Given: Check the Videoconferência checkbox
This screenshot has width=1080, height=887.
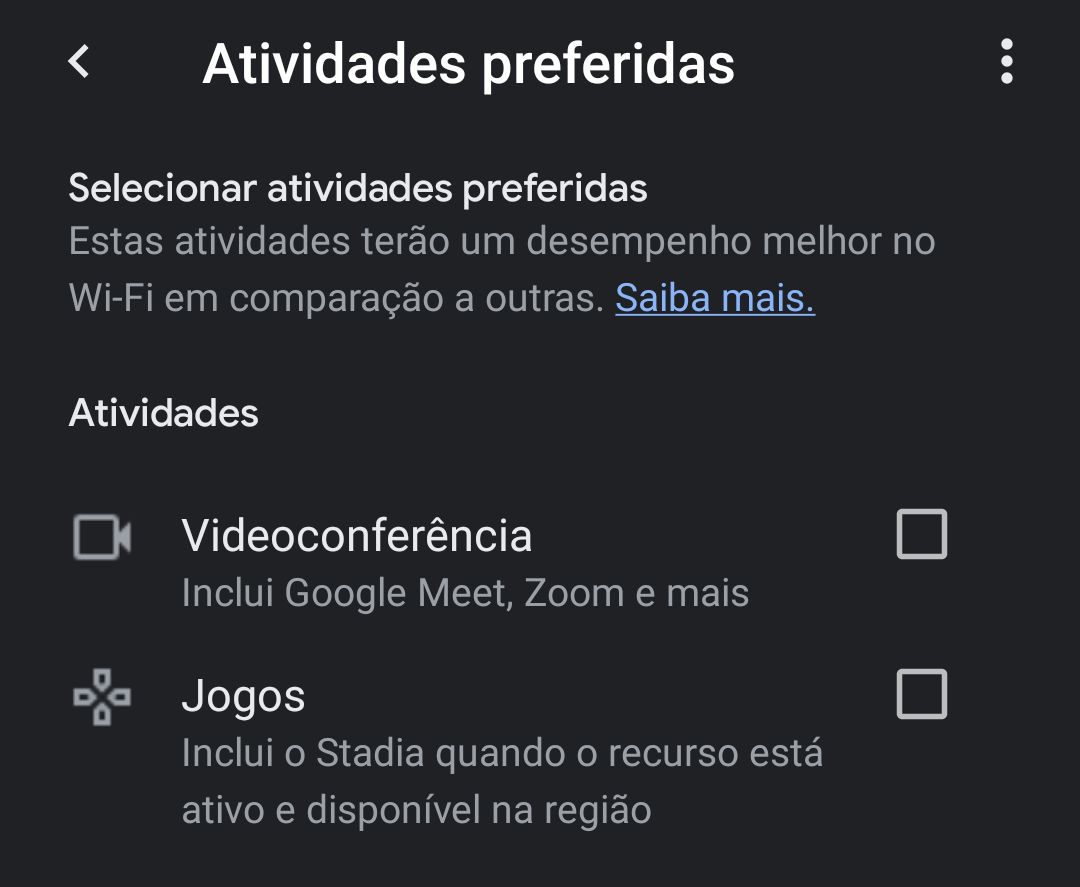Looking at the screenshot, I should pyautogui.click(x=921, y=535).
